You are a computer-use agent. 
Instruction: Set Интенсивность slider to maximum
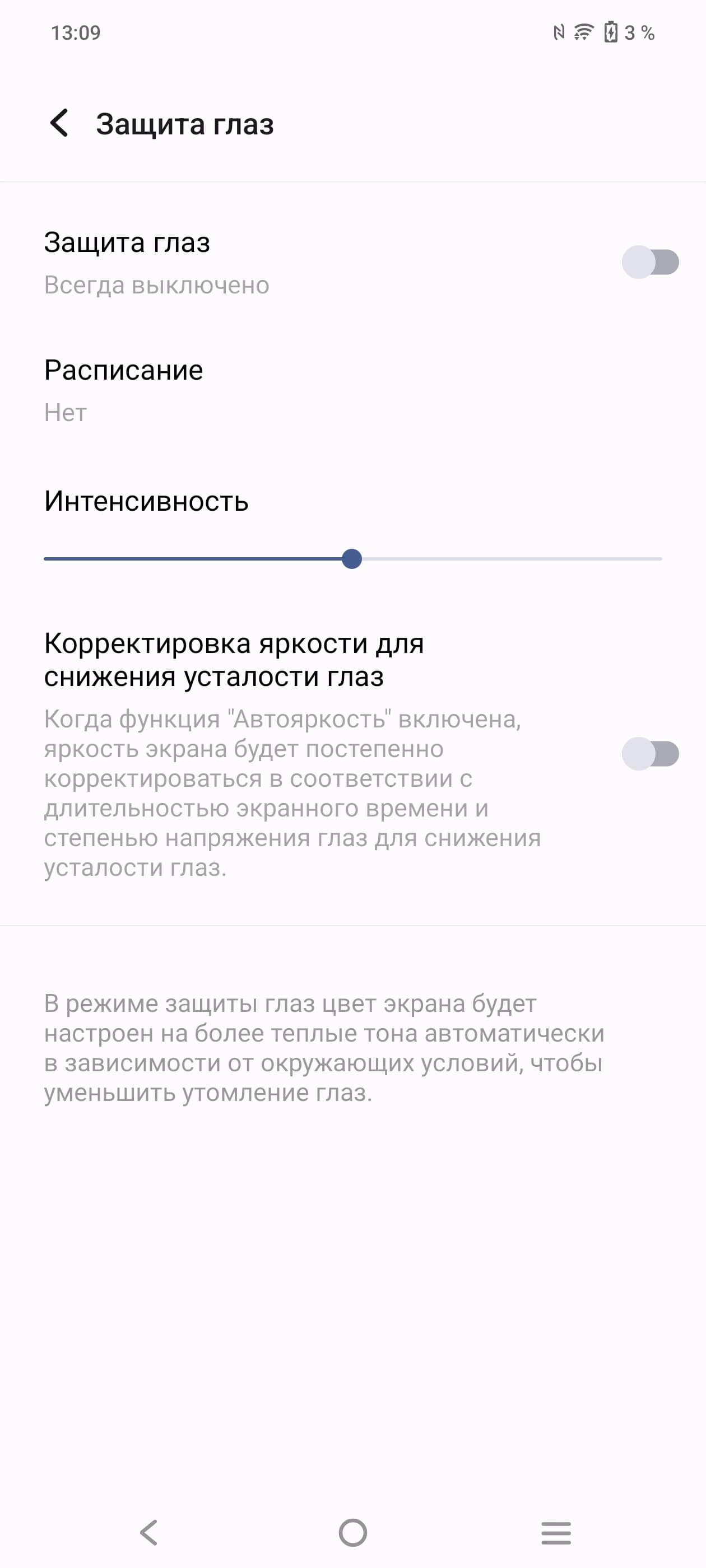point(660,559)
